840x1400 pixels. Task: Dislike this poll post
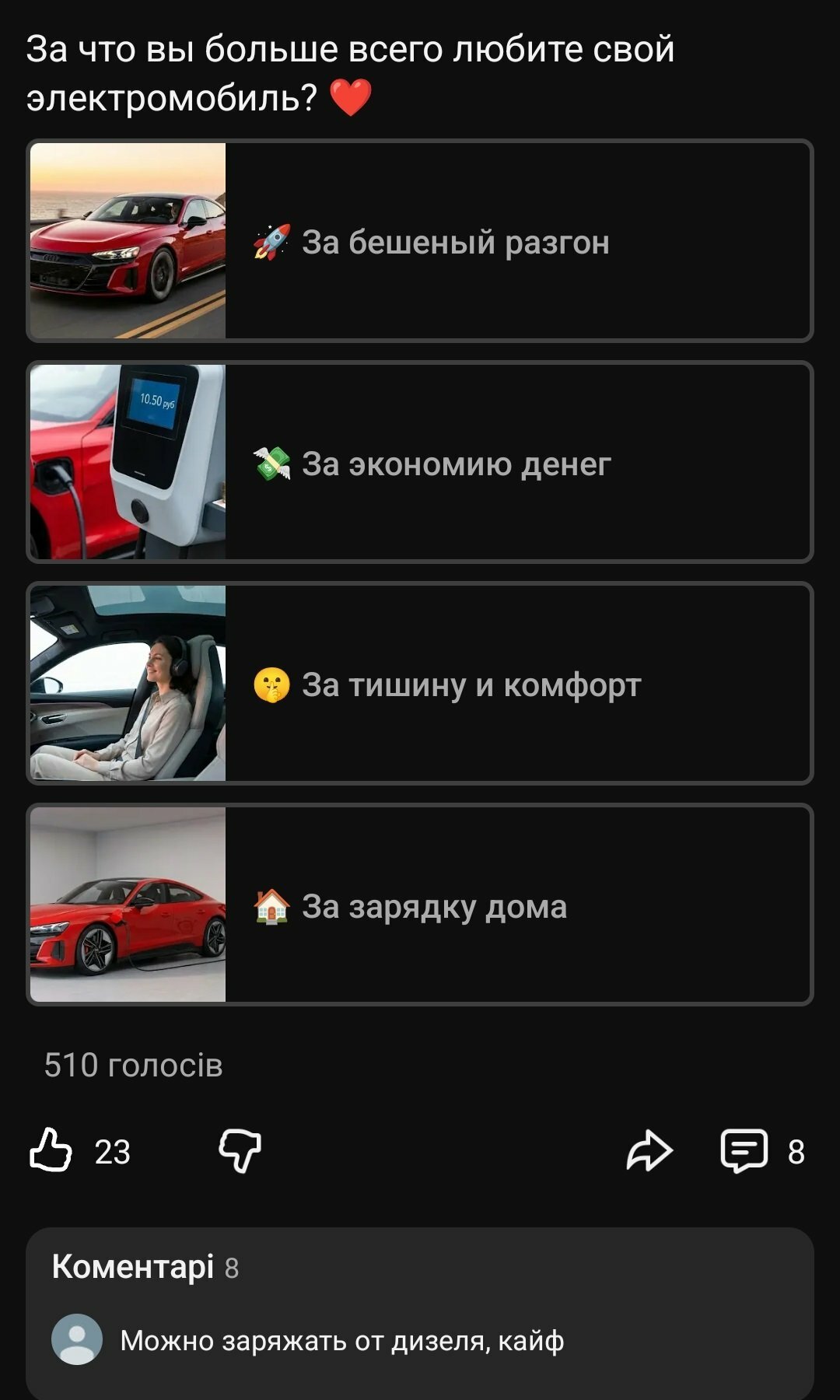pyautogui.click(x=240, y=1151)
